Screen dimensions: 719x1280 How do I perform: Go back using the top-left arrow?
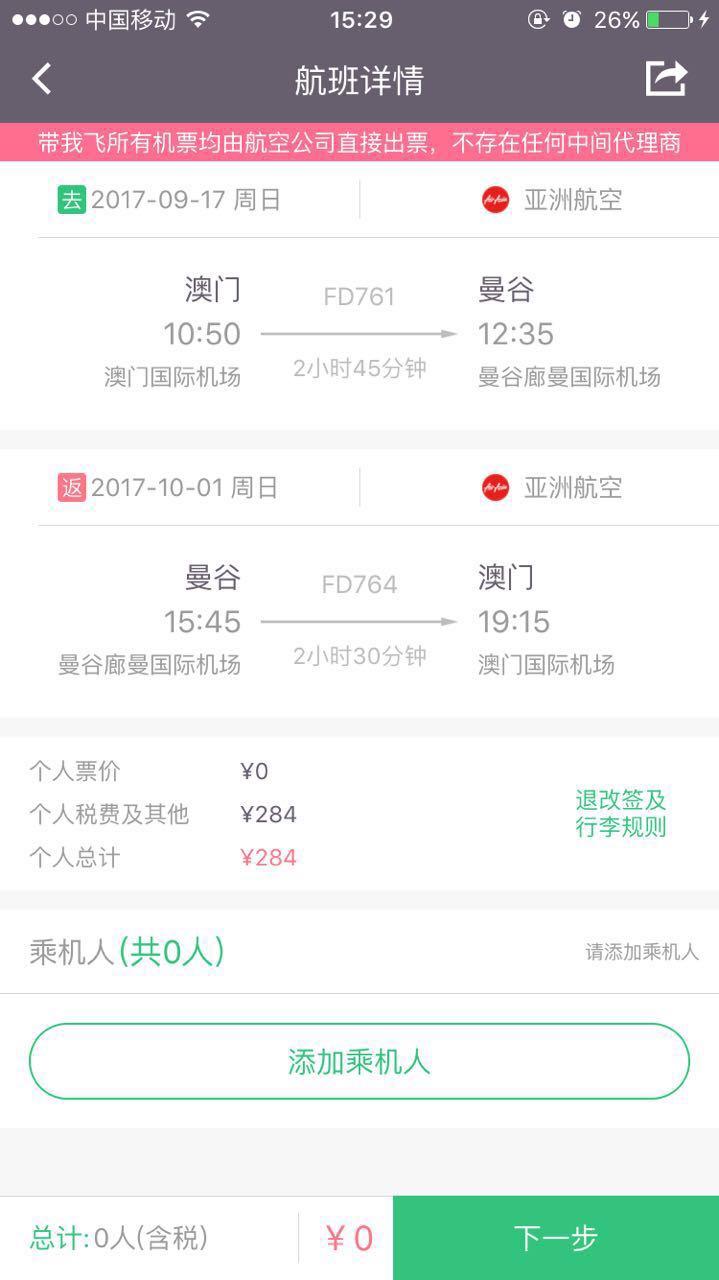(41, 79)
